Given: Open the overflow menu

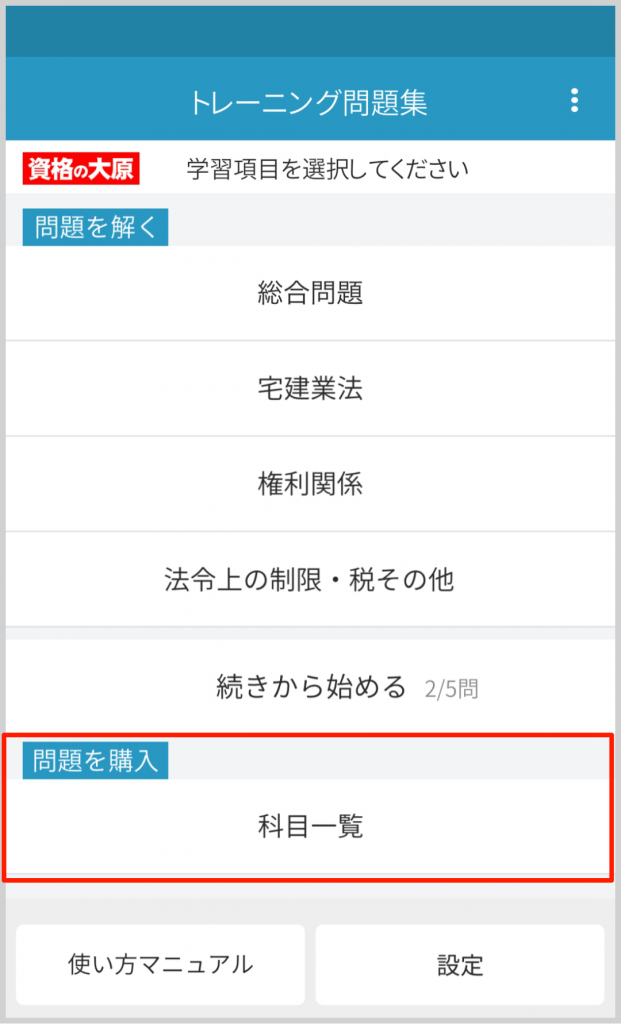Looking at the screenshot, I should click(574, 100).
